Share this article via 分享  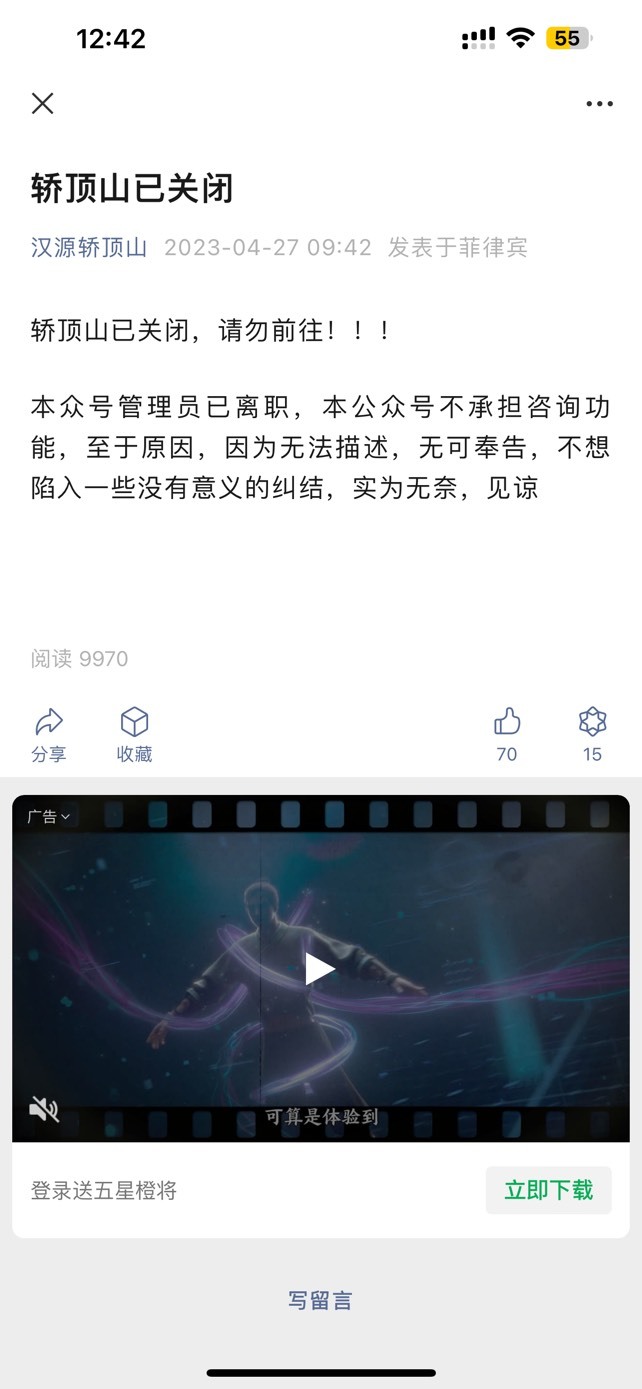point(48,735)
